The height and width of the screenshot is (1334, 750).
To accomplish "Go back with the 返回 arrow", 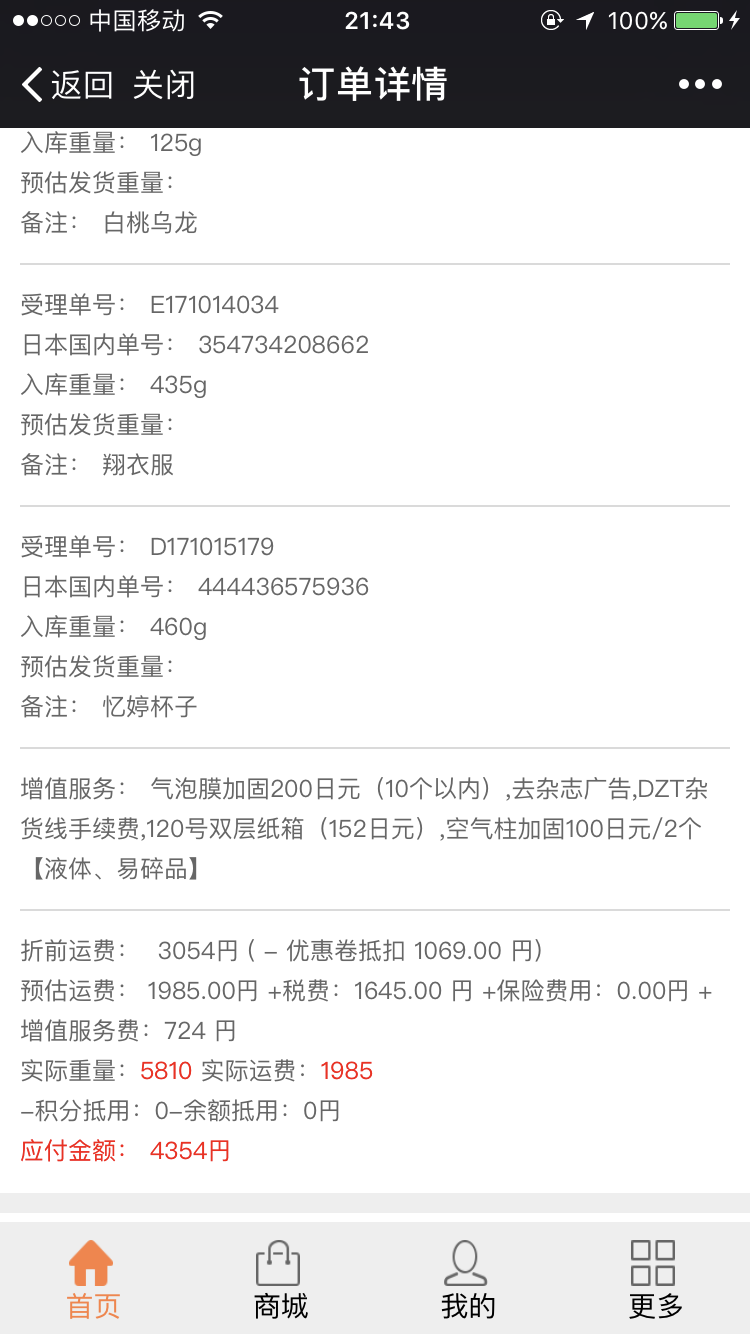I will [67, 85].
